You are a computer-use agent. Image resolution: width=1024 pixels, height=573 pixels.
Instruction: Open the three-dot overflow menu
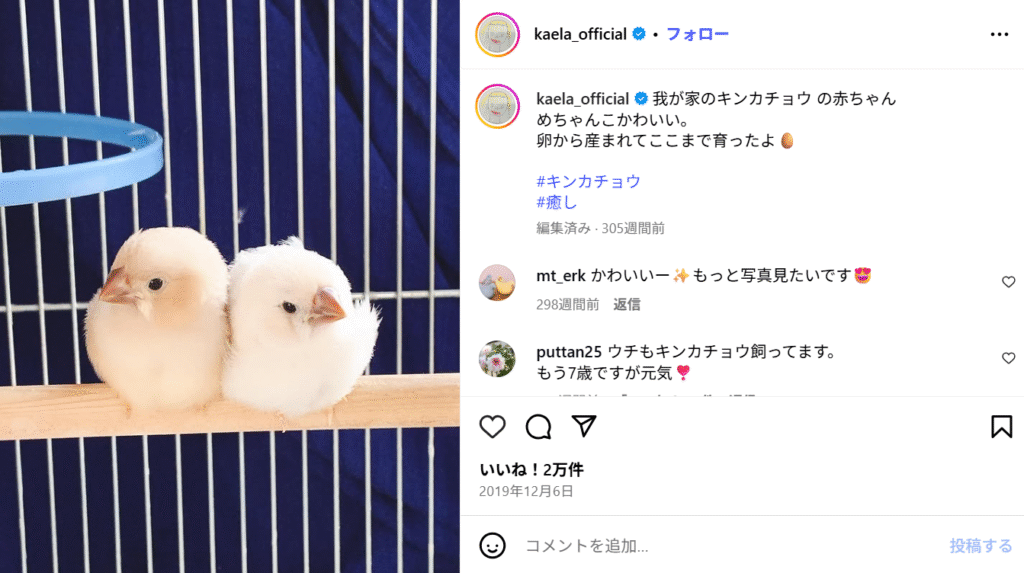coord(999,34)
